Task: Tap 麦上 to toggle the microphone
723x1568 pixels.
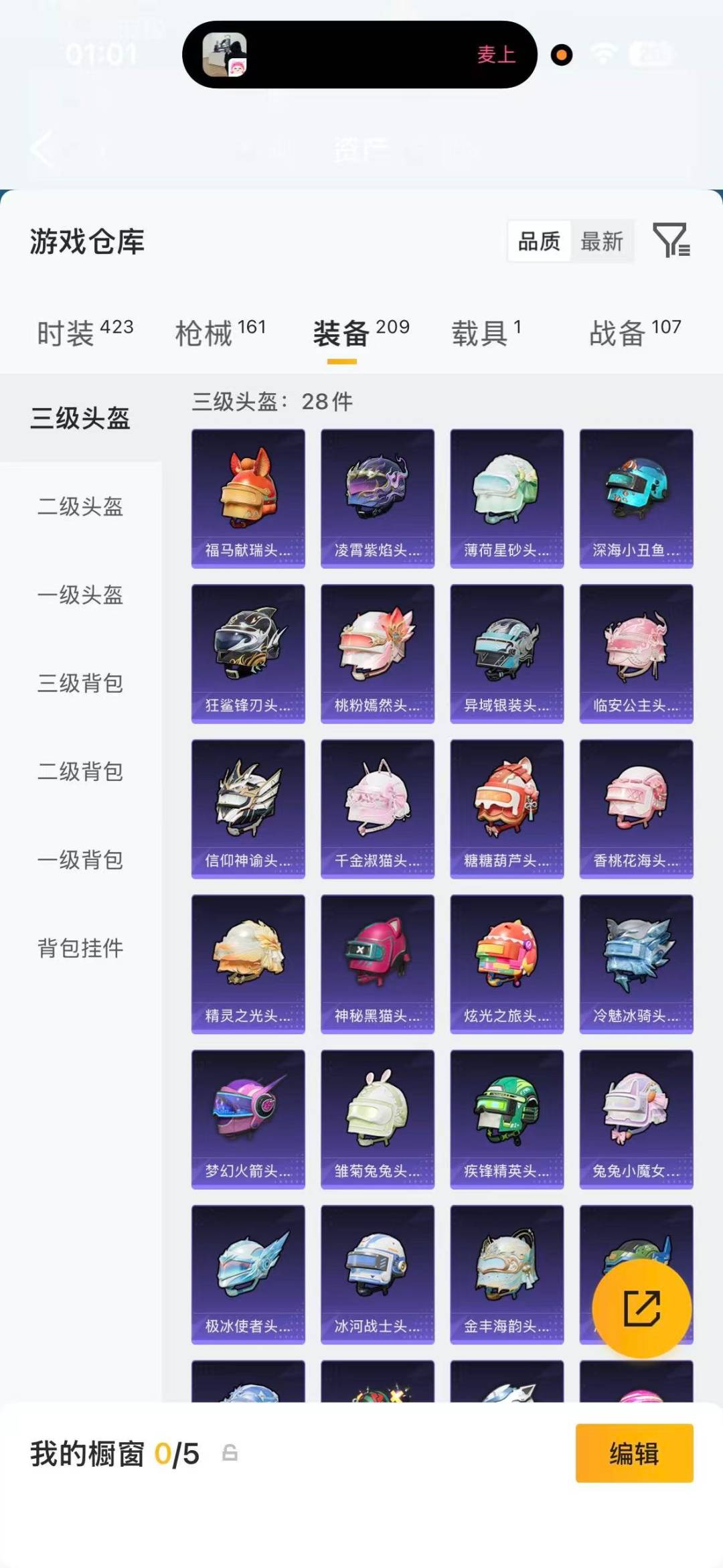Action: coord(495,56)
